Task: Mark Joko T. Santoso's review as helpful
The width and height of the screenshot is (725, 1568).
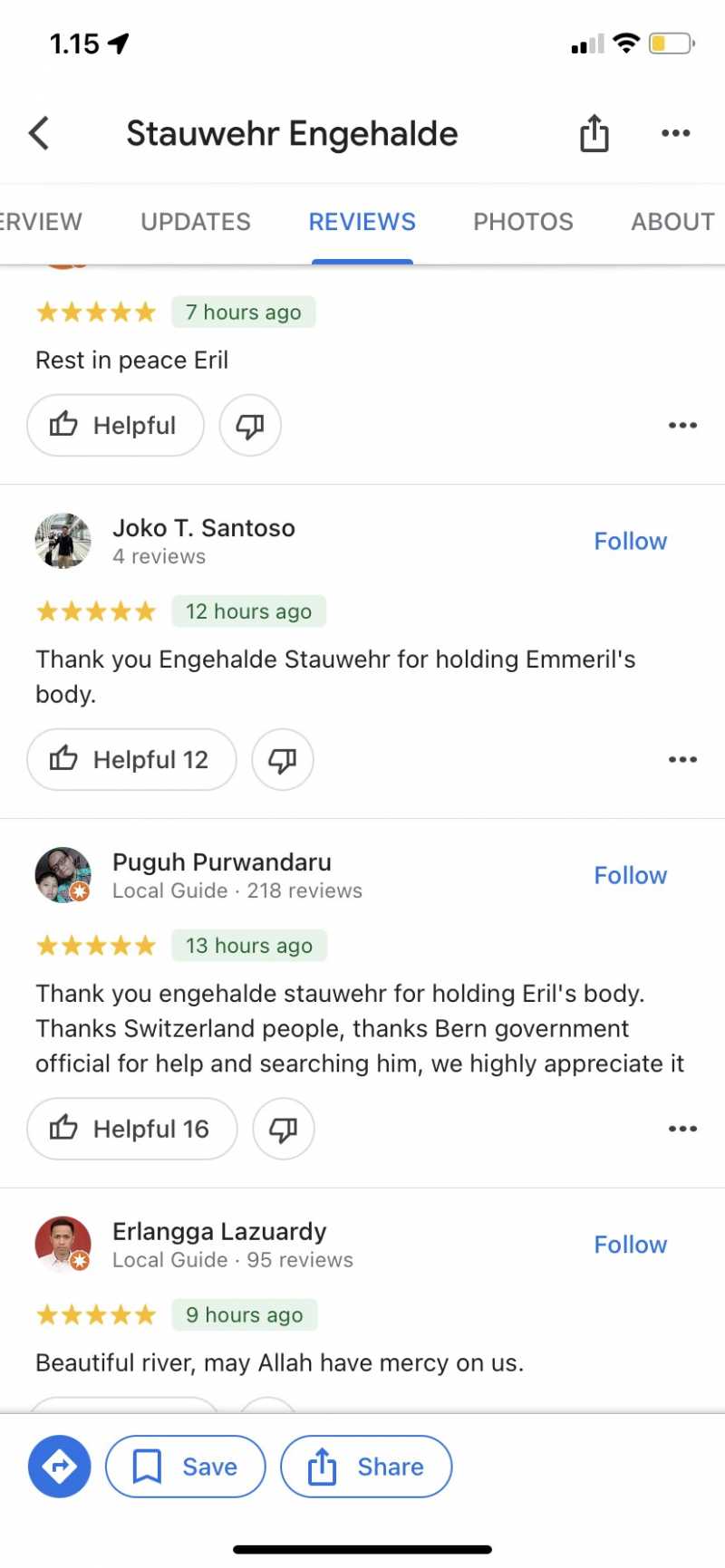Action: [131, 759]
